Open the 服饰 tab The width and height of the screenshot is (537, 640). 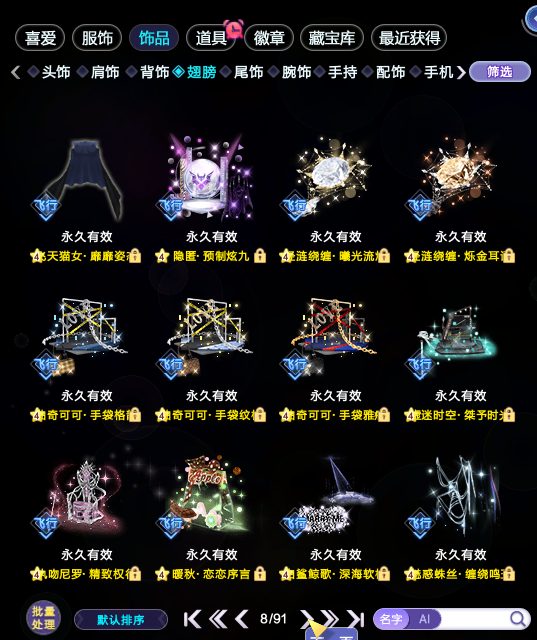97,38
